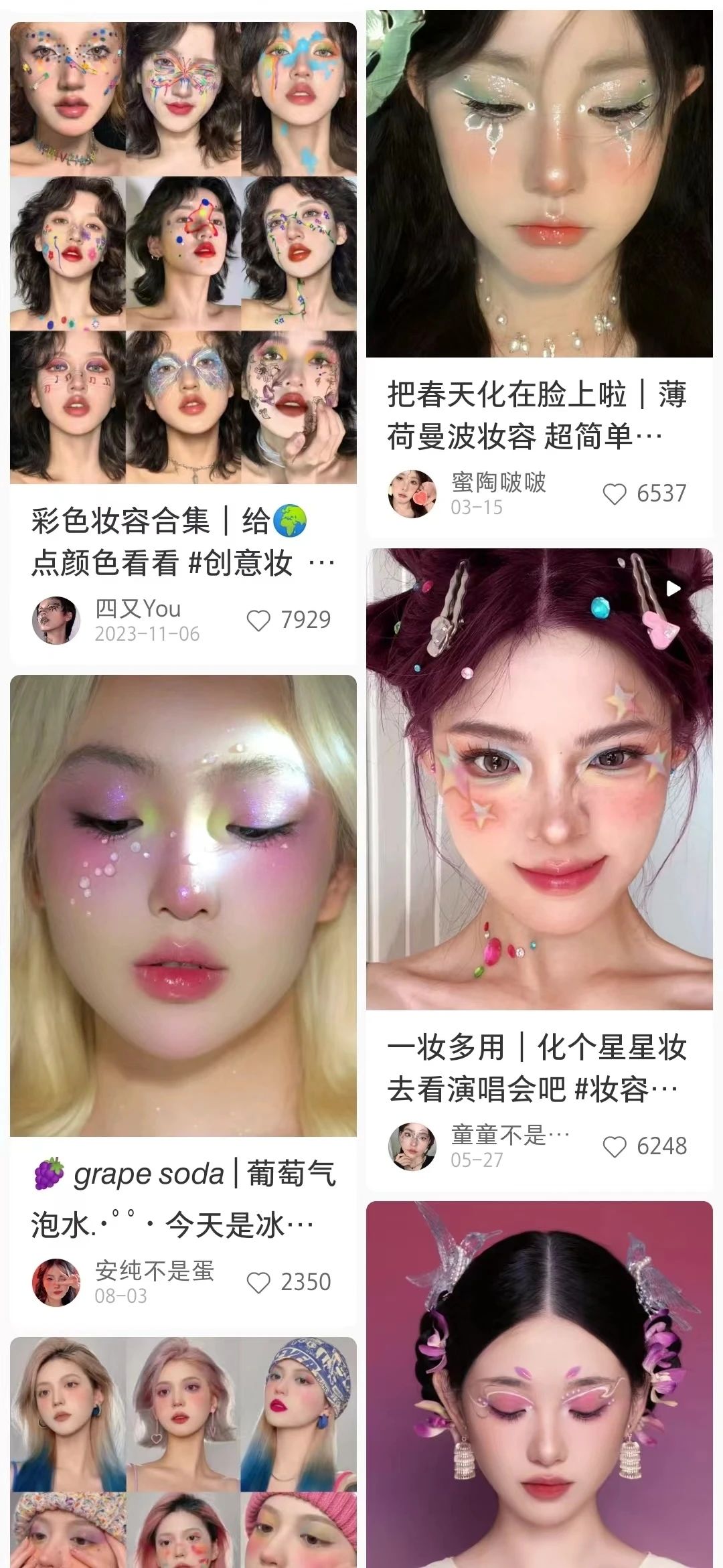Open 安纯不是蛋's profile avatar
Viewport: 723px width, 1568px height.
click(56, 1283)
